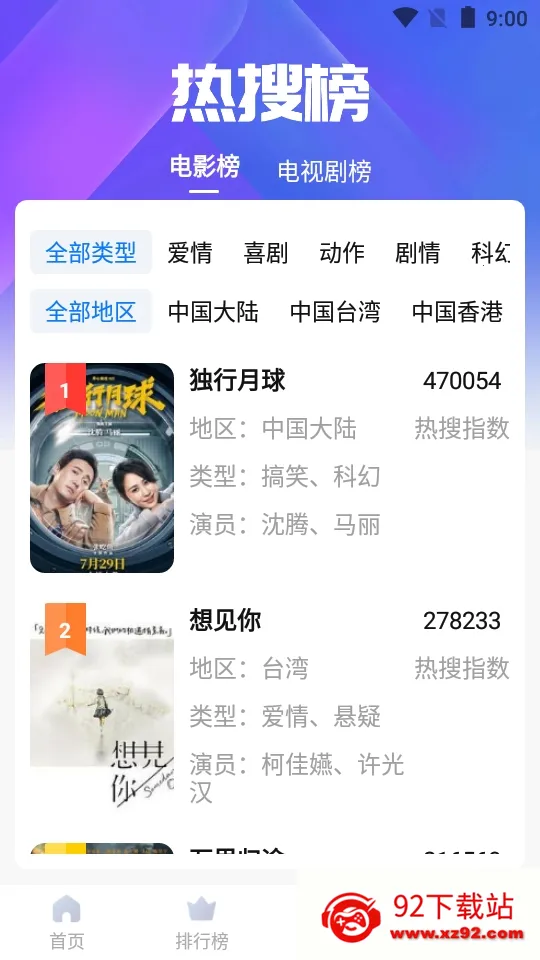
Task: Open the 想见你 movie entry
Action: pos(270,704)
